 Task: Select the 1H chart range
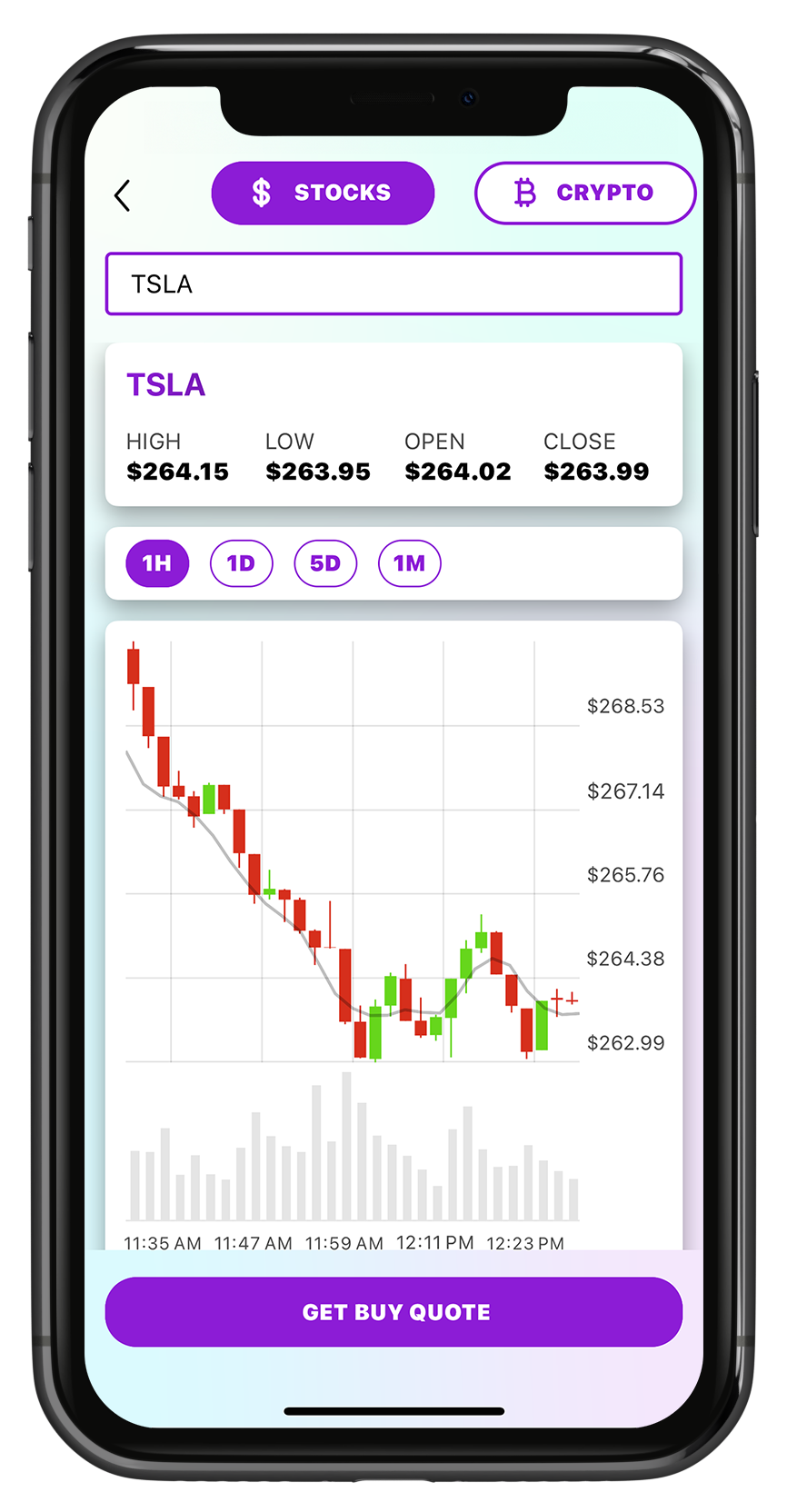pyautogui.click(x=157, y=563)
